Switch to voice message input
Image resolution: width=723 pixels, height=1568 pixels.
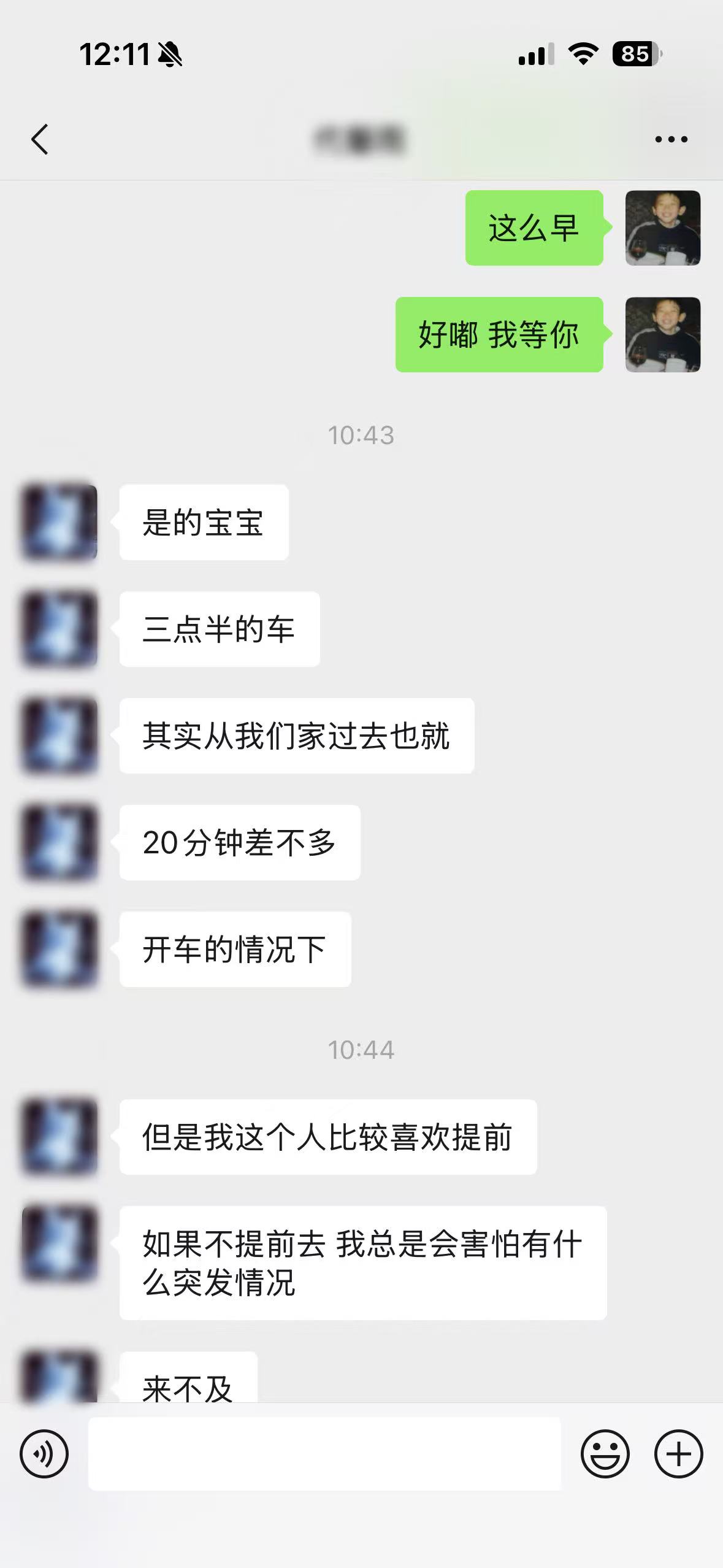click(x=44, y=1453)
